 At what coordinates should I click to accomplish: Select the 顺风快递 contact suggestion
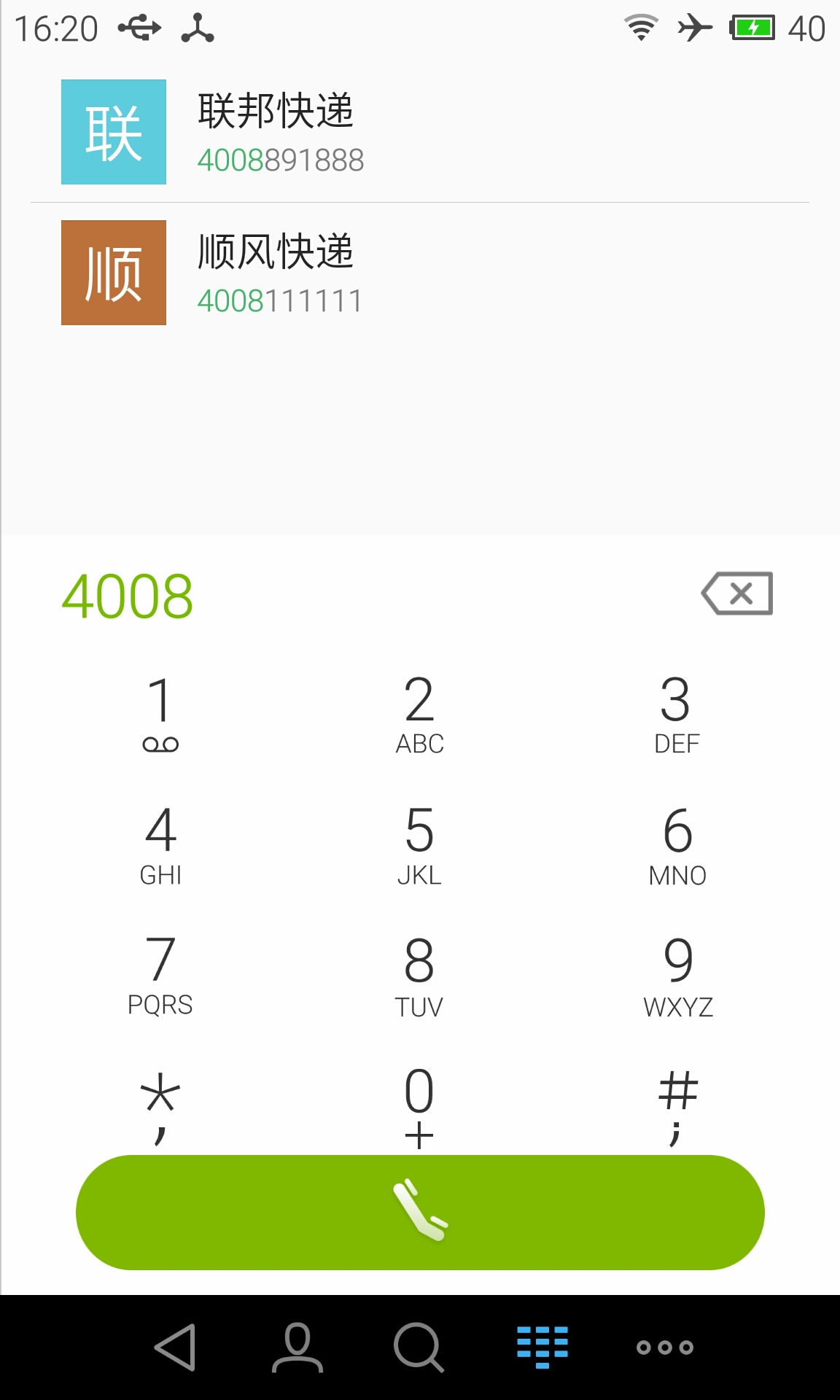420,272
